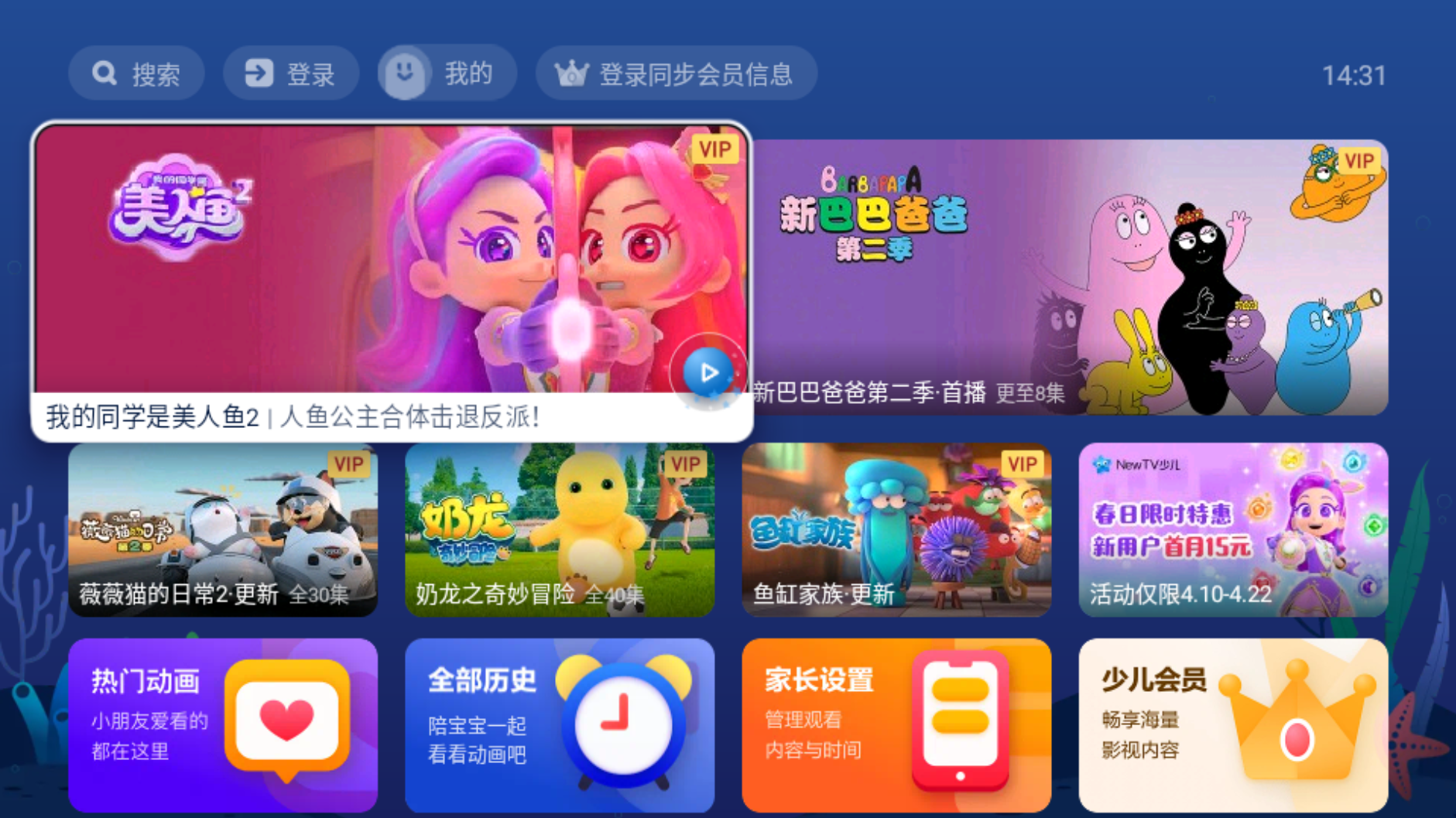Screen dimensions: 1456x818
Task: Open 薇薇猫的日常2 cartoon card
Action: (x=223, y=530)
